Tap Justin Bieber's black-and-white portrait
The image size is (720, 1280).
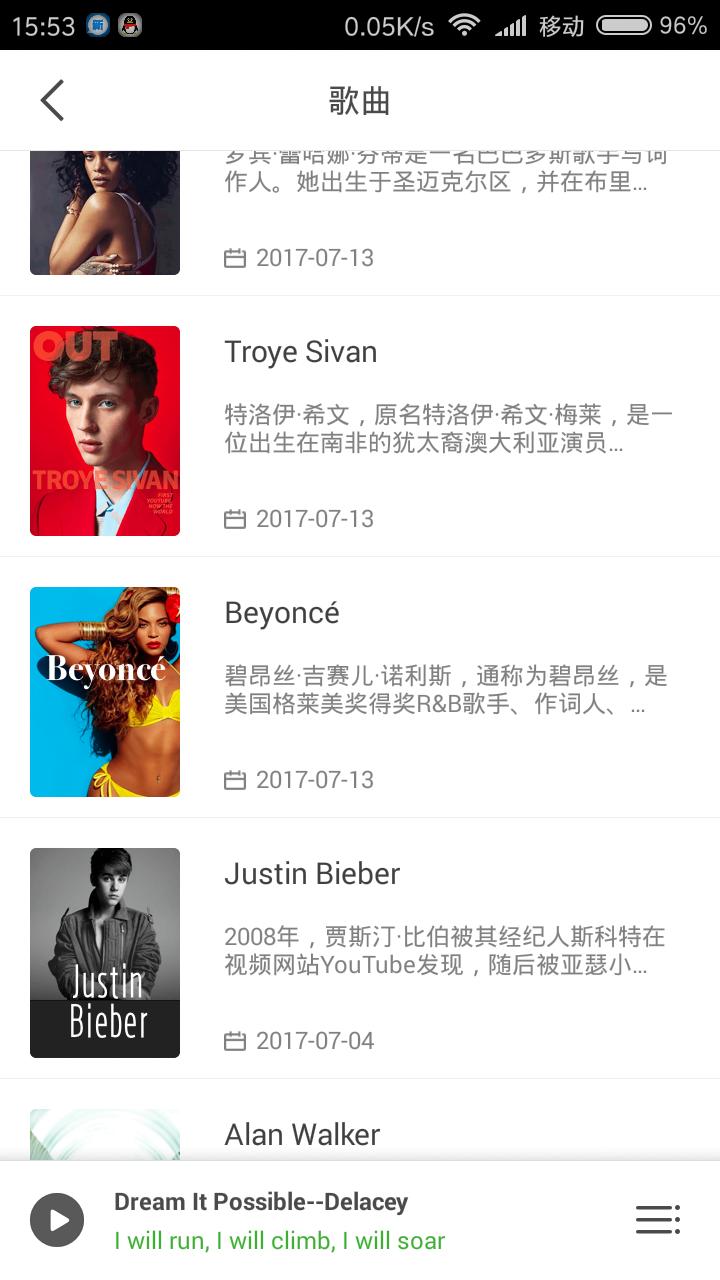[104, 953]
